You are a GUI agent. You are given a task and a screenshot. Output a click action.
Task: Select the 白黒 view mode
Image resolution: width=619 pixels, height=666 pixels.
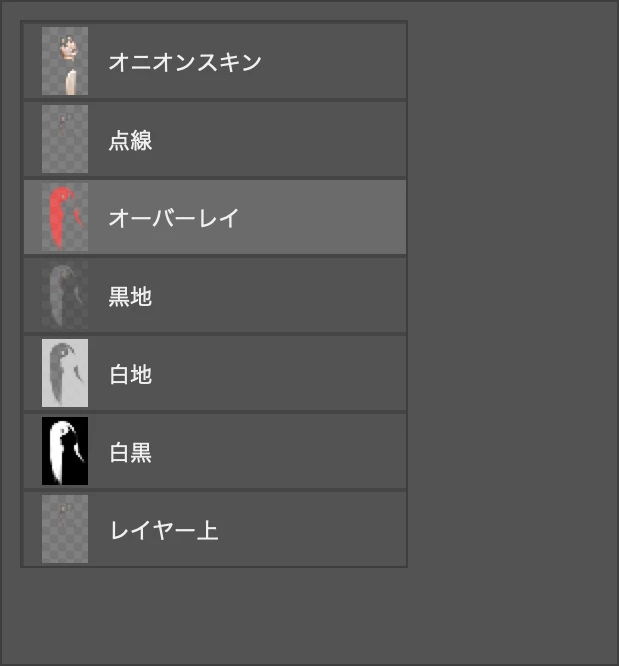214,452
